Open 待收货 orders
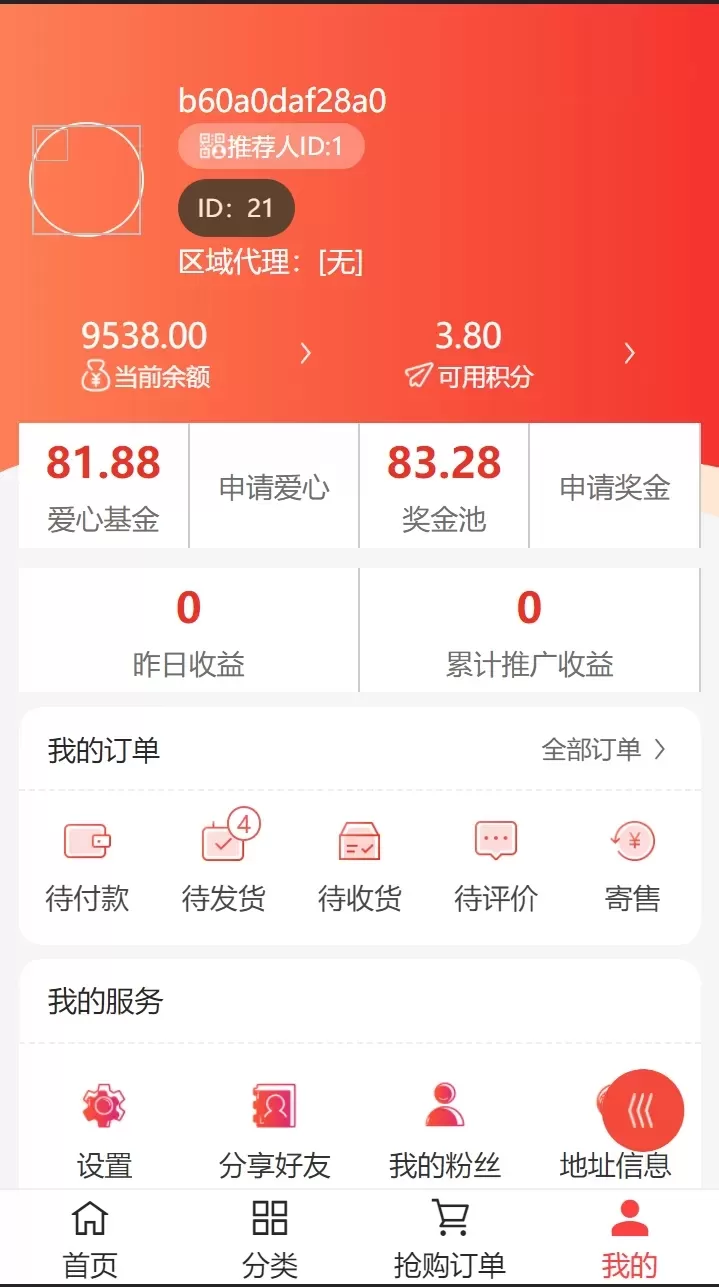The height and width of the screenshot is (1287, 719). tap(360, 866)
